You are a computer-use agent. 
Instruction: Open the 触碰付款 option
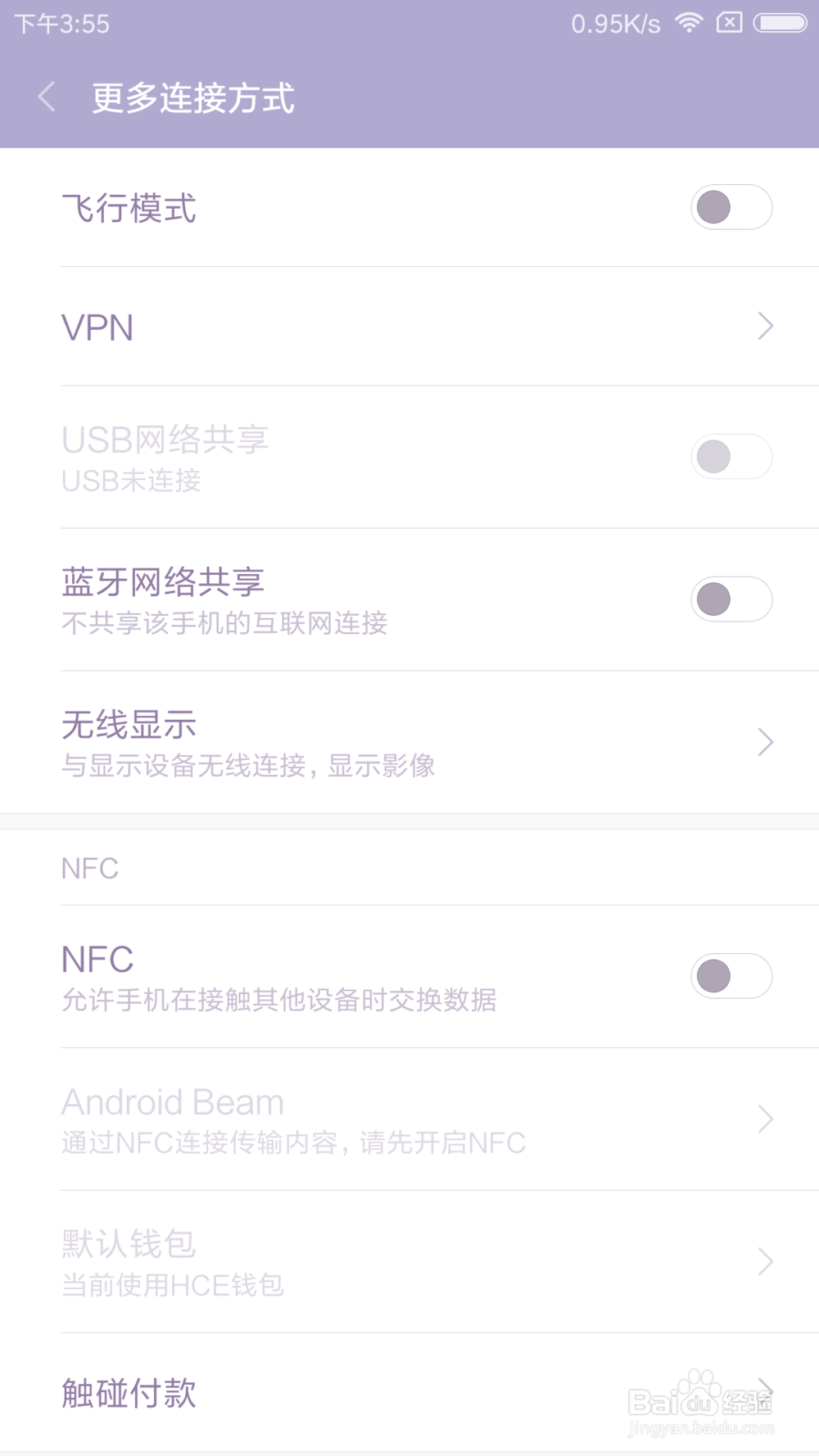pyautogui.click(x=409, y=1393)
